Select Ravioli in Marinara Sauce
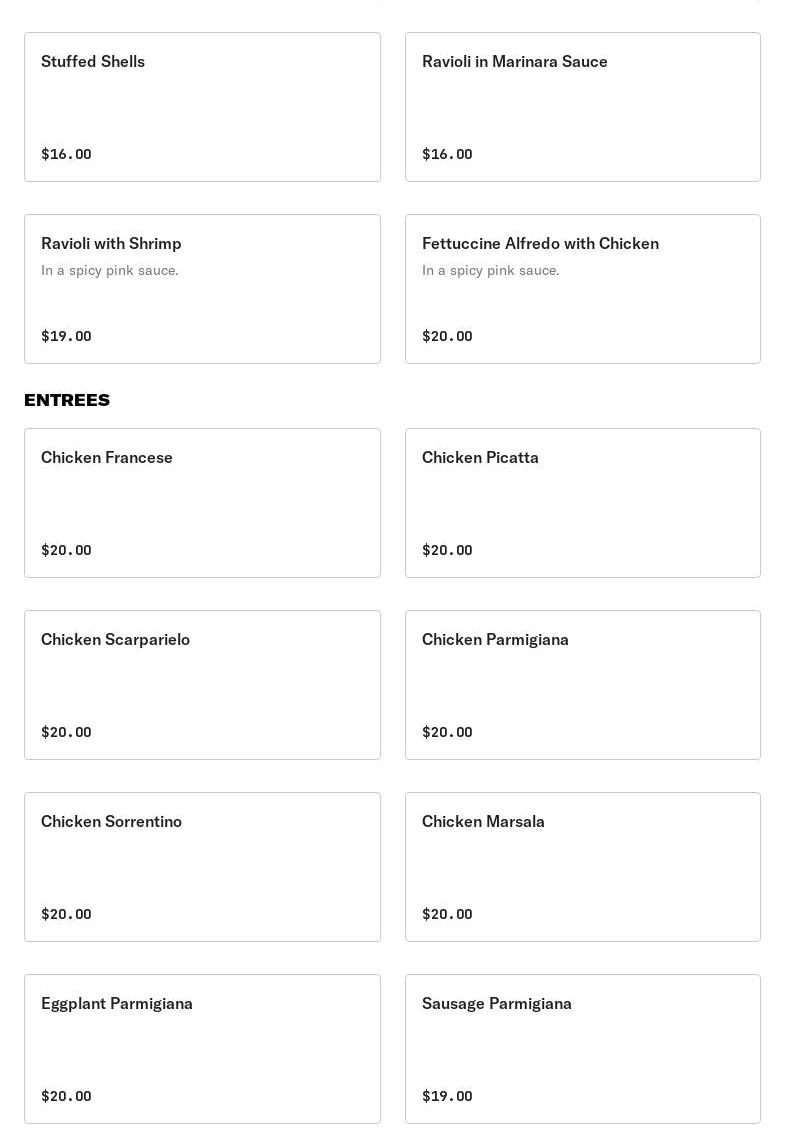Image resolution: width=785 pixels, height=1133 pixels. click(x=582, y=107)
